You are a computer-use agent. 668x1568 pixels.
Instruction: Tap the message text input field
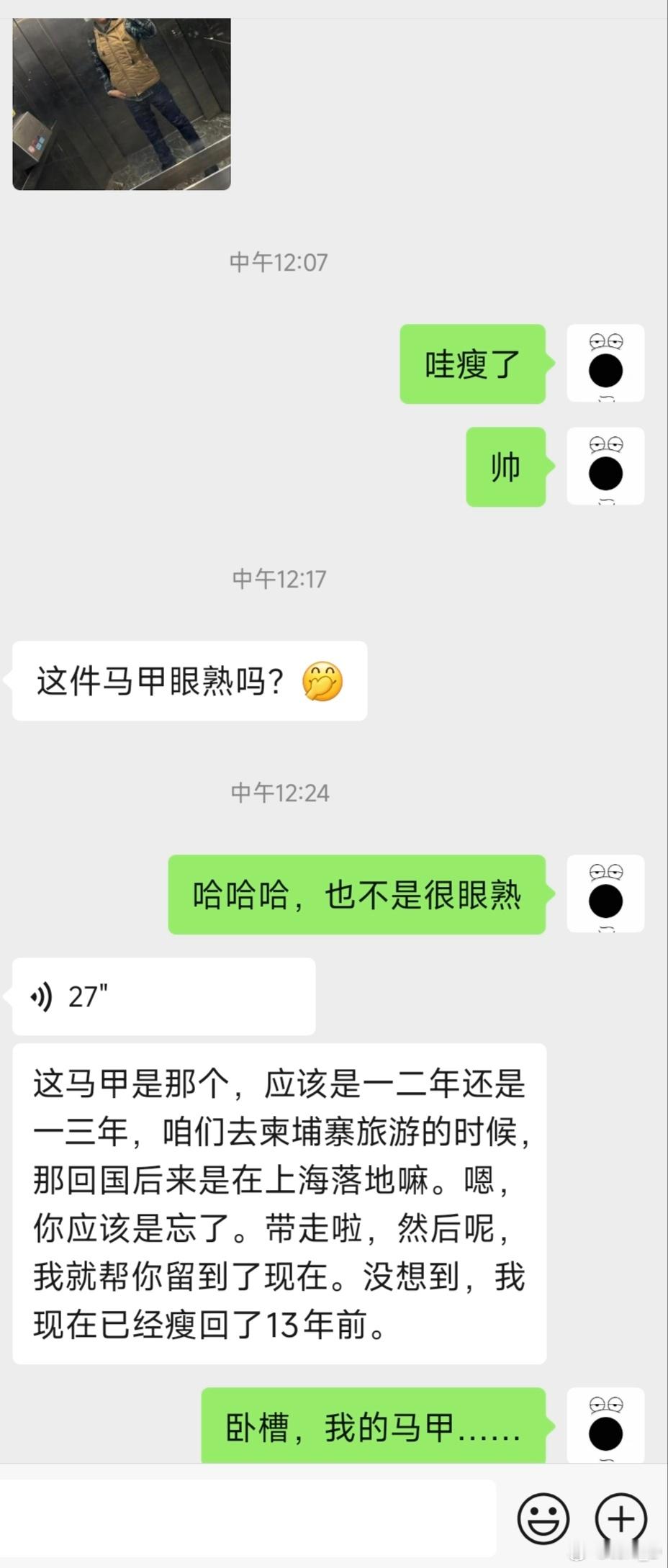pyautogui.click(x=248, y=1518)
